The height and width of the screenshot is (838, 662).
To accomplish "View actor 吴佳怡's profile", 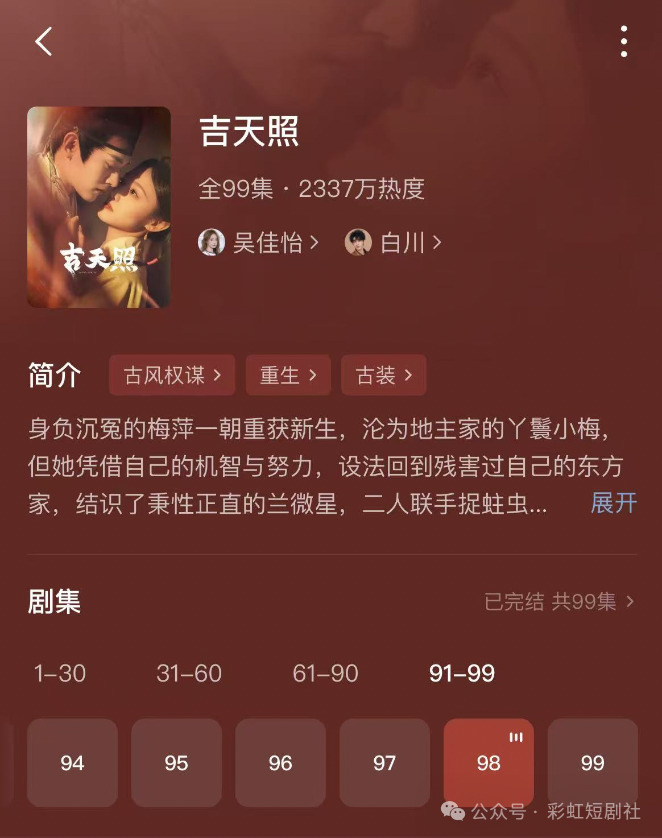I will coord(259,242).
